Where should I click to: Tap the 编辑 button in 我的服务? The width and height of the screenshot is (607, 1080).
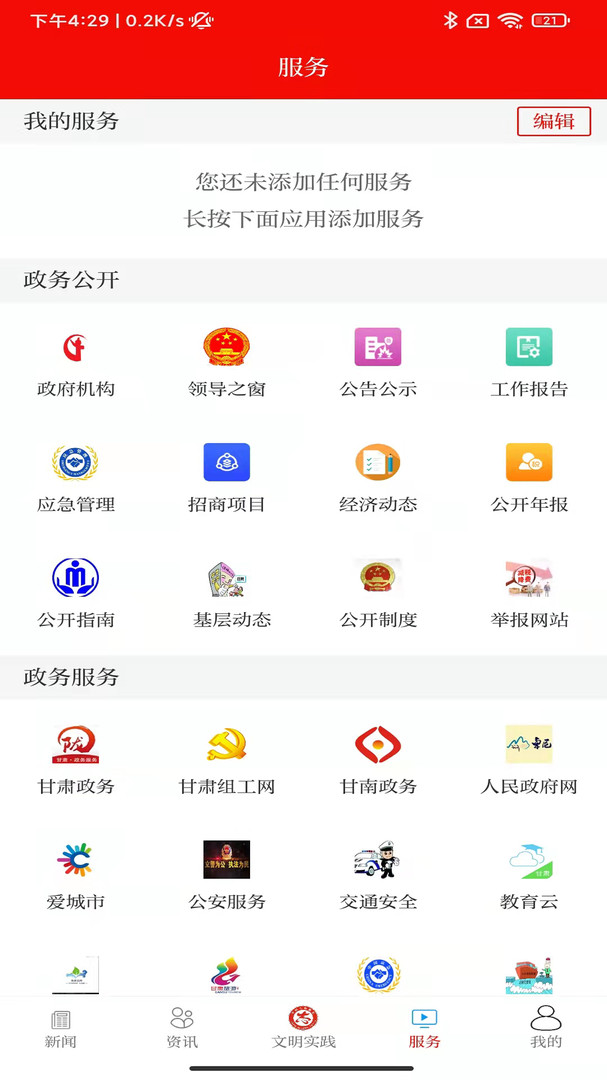coord(553,121)
